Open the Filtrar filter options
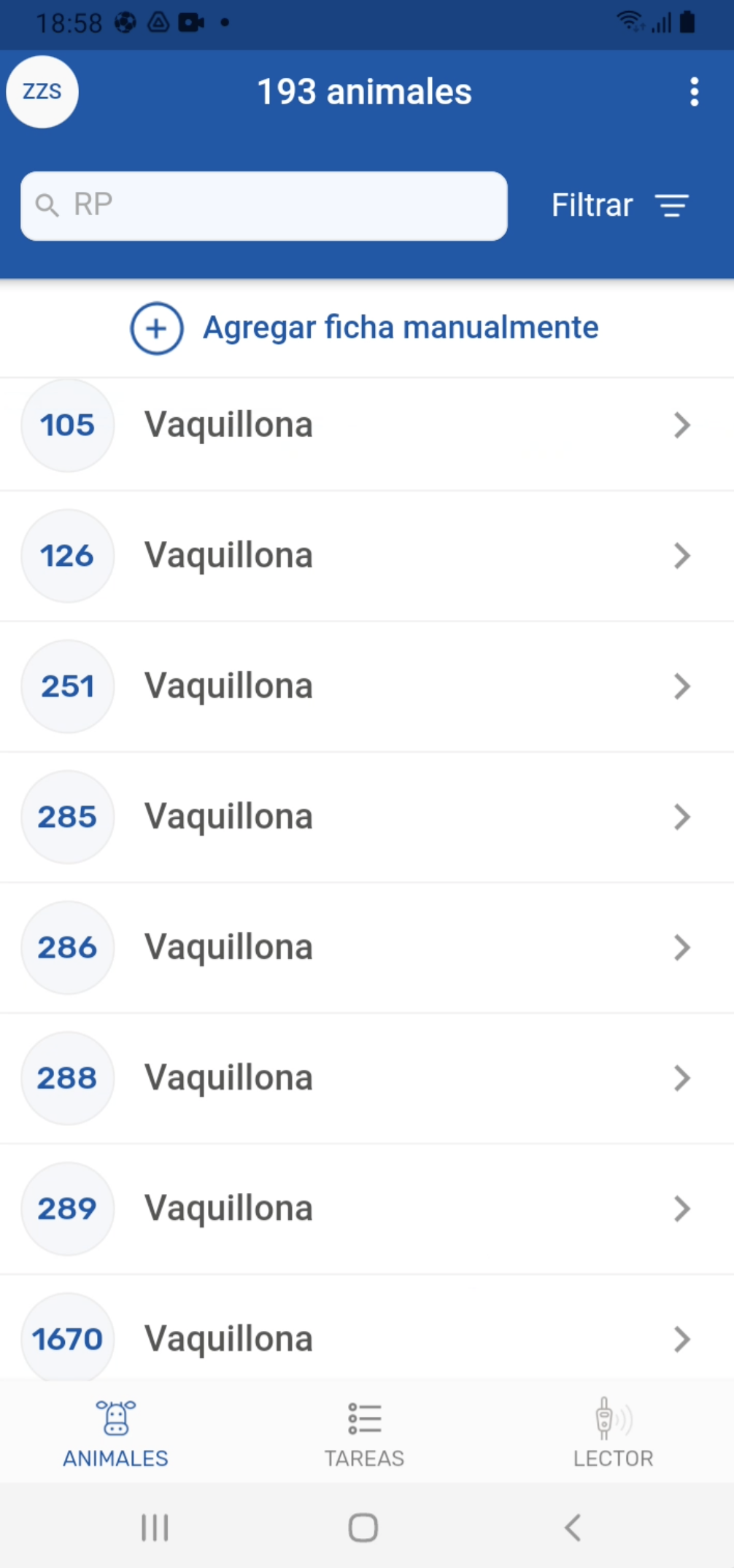The image size is (734, 1568). [x=620, y=206]
